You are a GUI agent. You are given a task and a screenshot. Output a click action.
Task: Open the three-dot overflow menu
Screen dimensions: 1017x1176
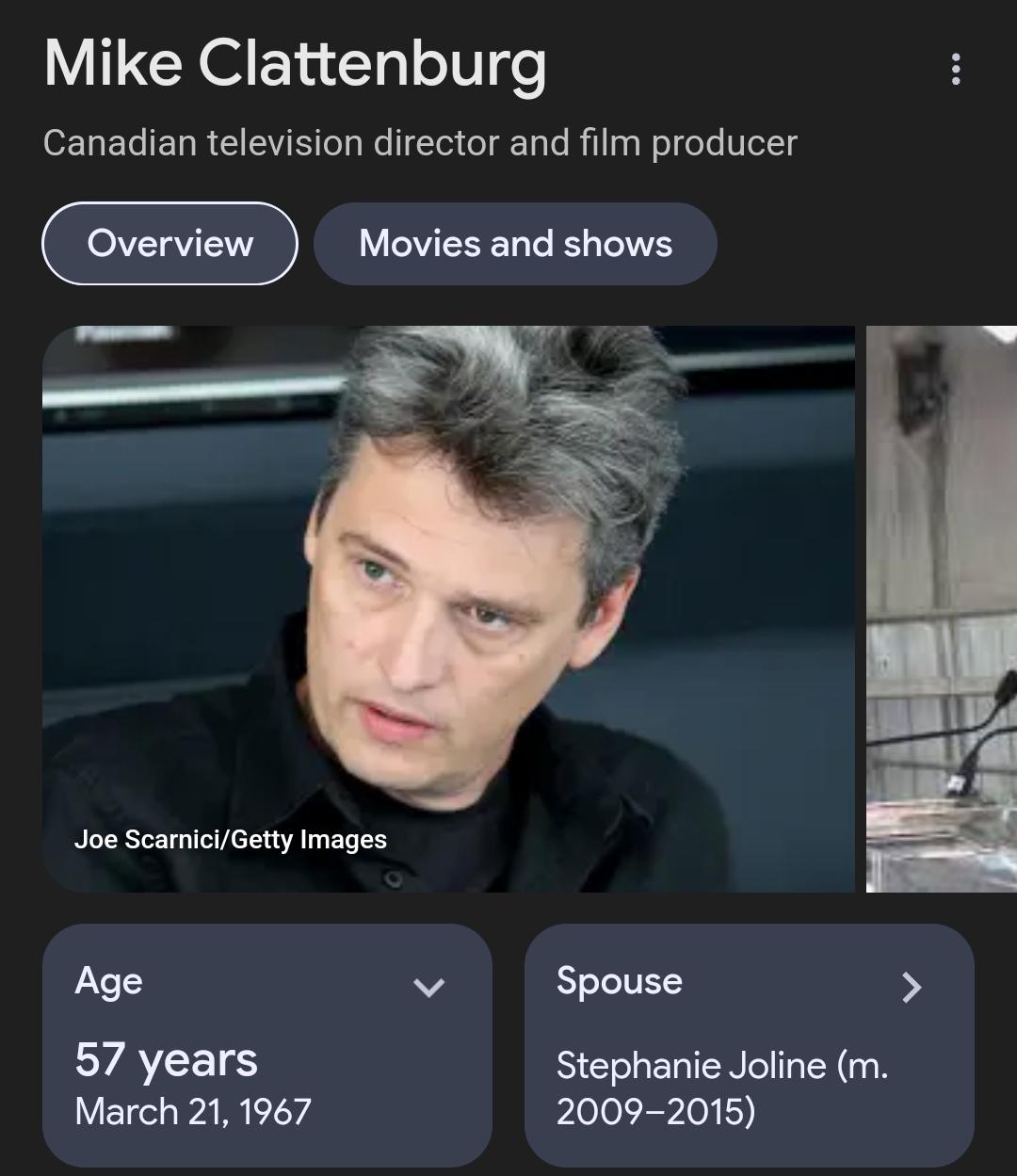(956, 70)
